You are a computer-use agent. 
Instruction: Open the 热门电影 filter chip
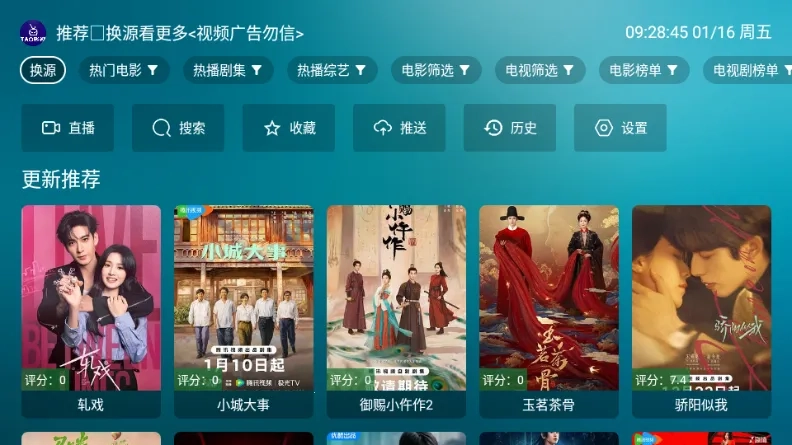[124, 70]
